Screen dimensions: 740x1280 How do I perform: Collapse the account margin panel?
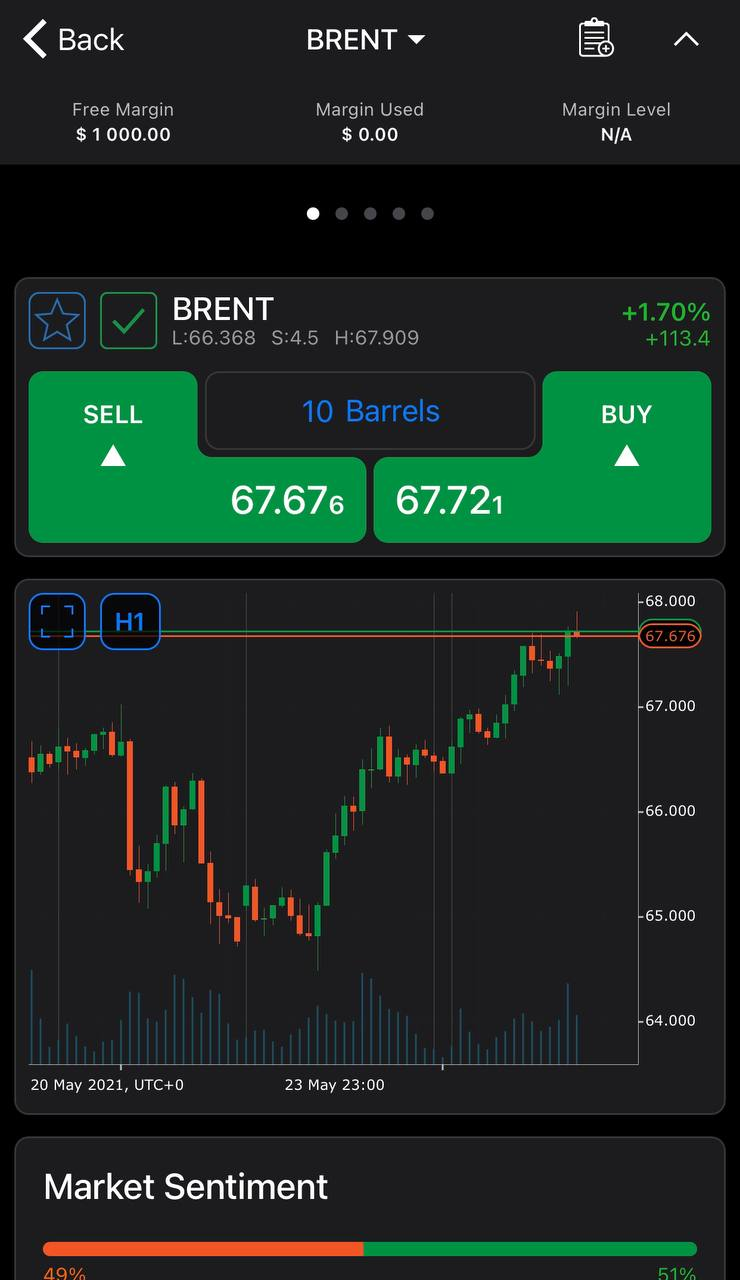pyautogui.click(x=686, y=40)
